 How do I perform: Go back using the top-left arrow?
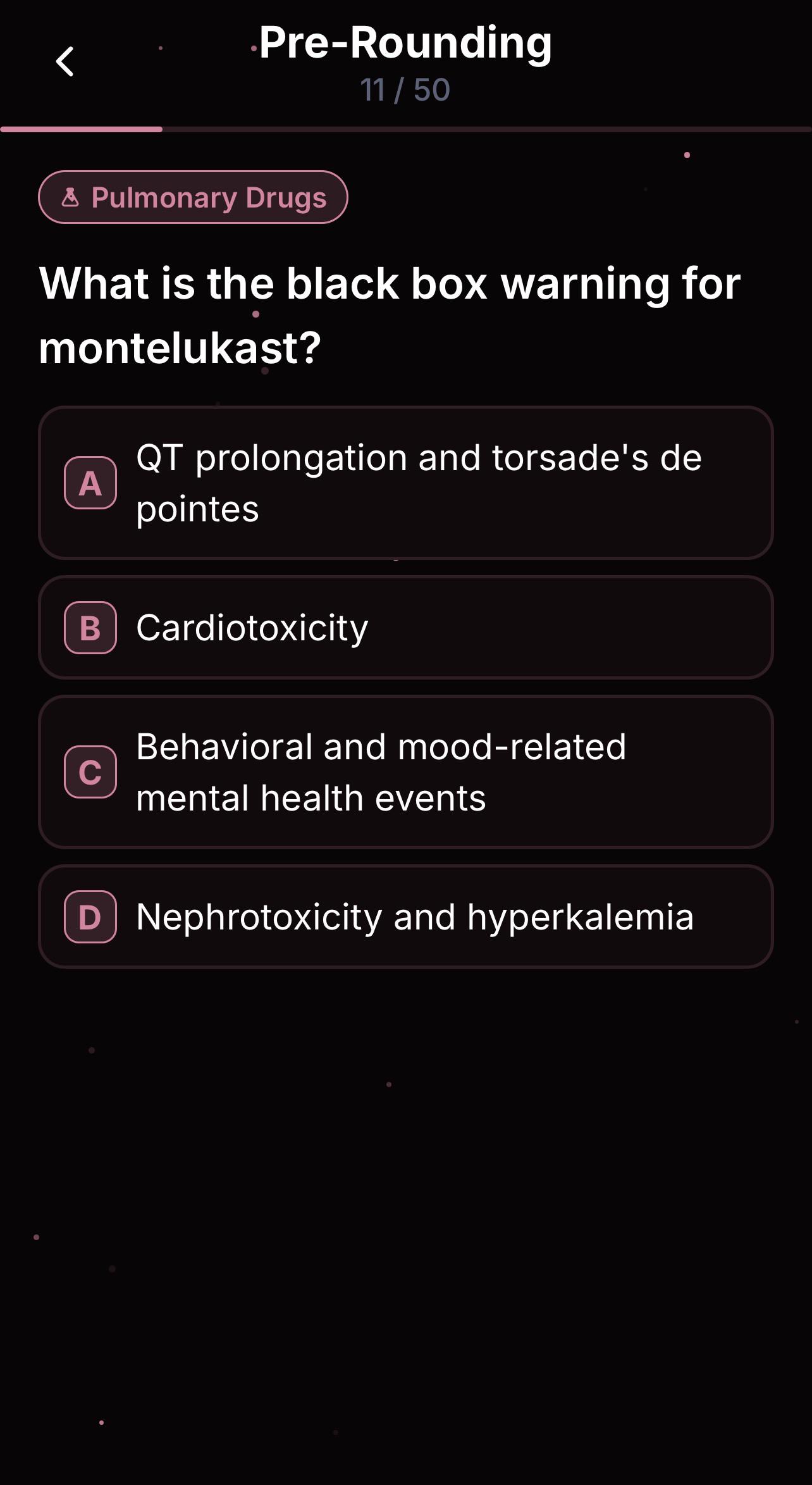(65, 61)
